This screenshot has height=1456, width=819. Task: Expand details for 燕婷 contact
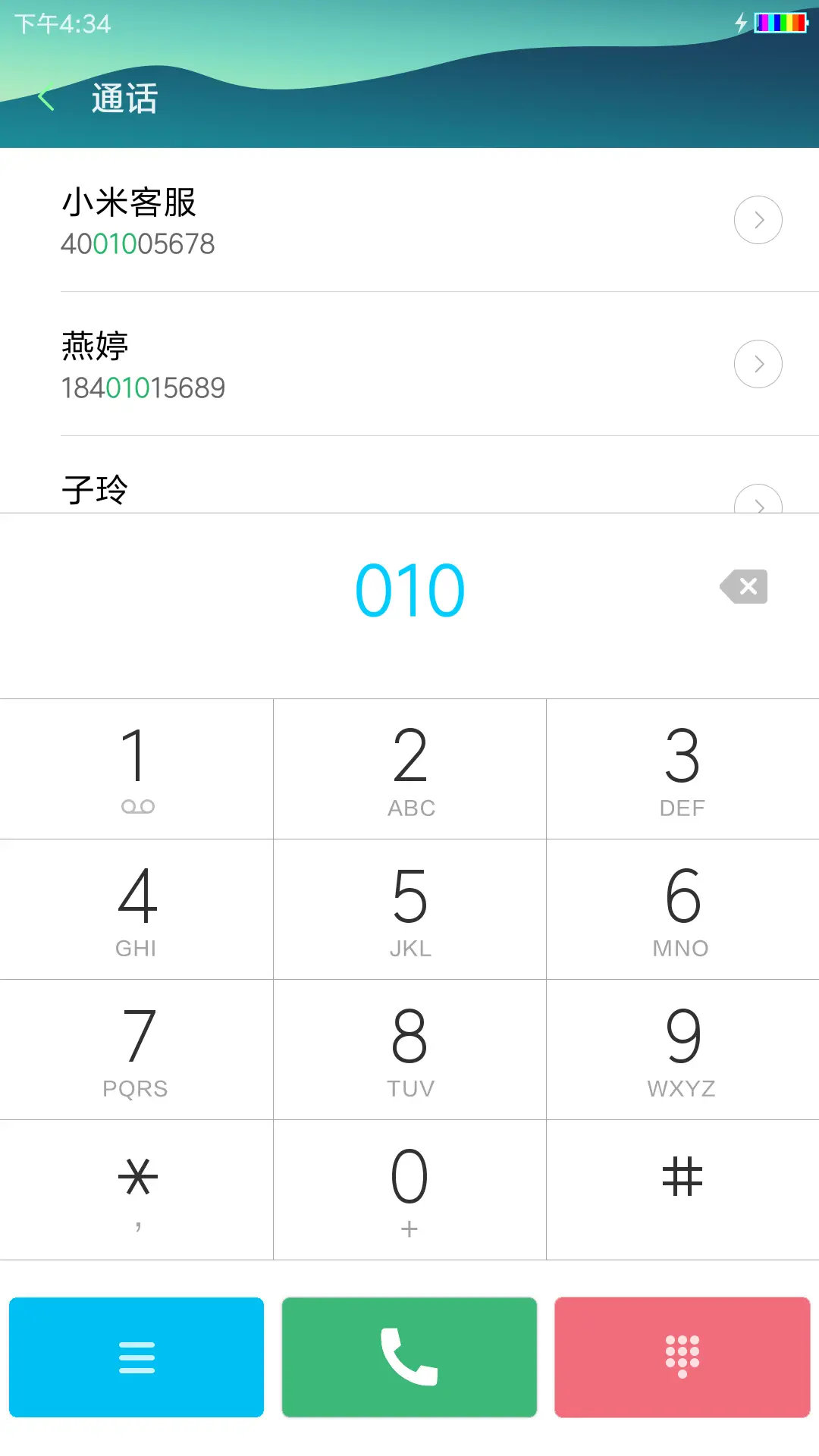point(758,364)
